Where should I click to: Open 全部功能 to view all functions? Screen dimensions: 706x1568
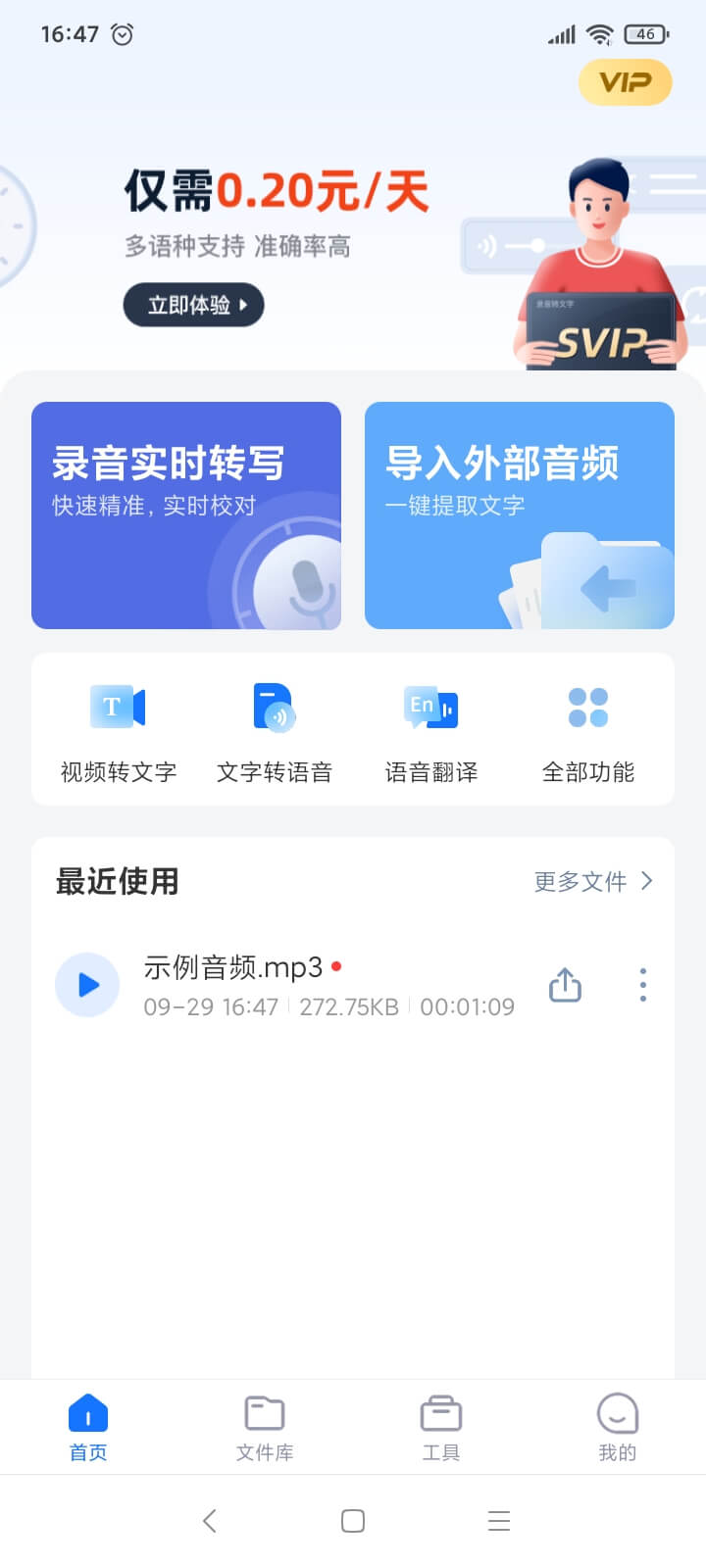[587, 730]
